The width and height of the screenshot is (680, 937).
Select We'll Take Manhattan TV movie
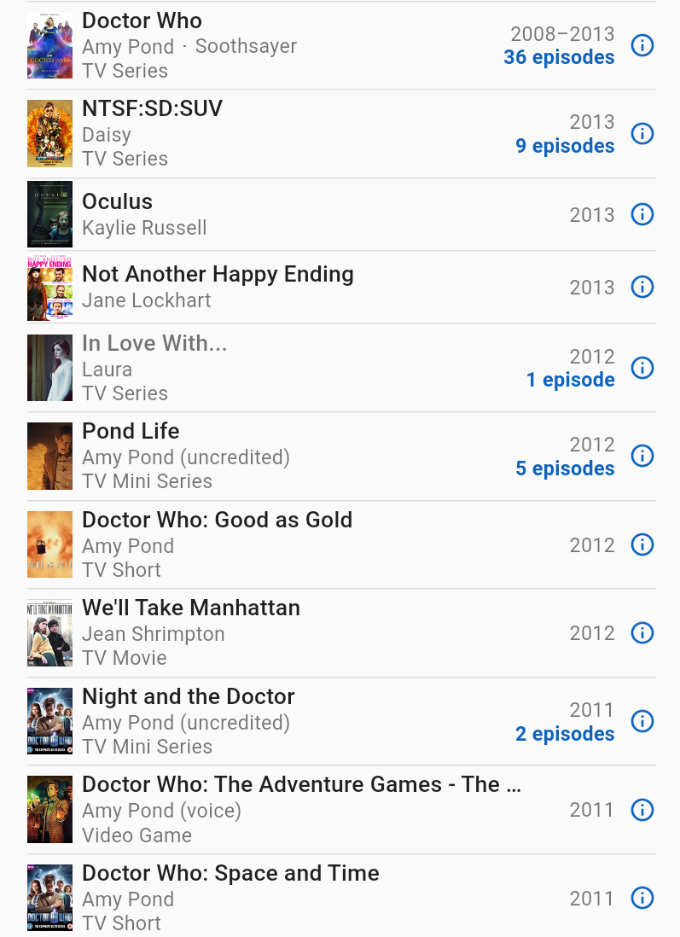(x=190, y=608)
